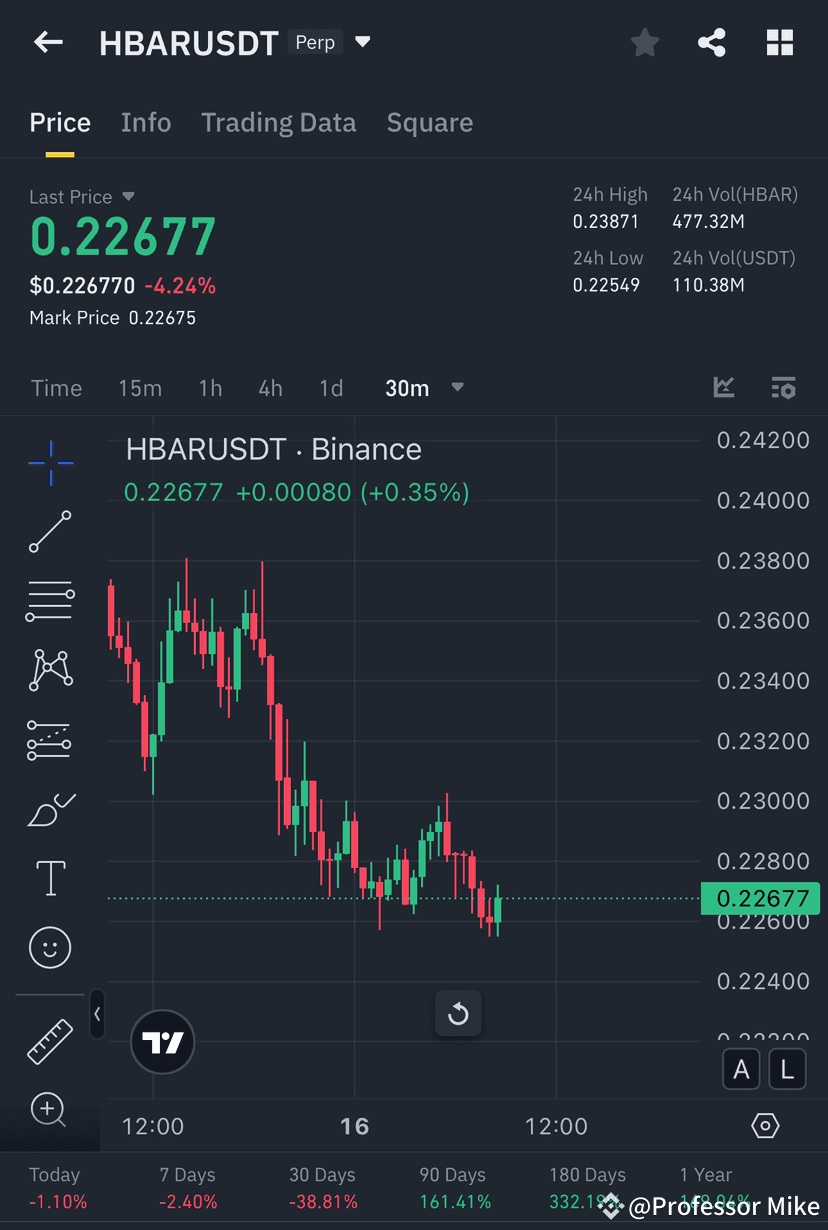828x1230 pixels.
Task: Enable log scale via the L button
Action: [x=787, y=1069]
